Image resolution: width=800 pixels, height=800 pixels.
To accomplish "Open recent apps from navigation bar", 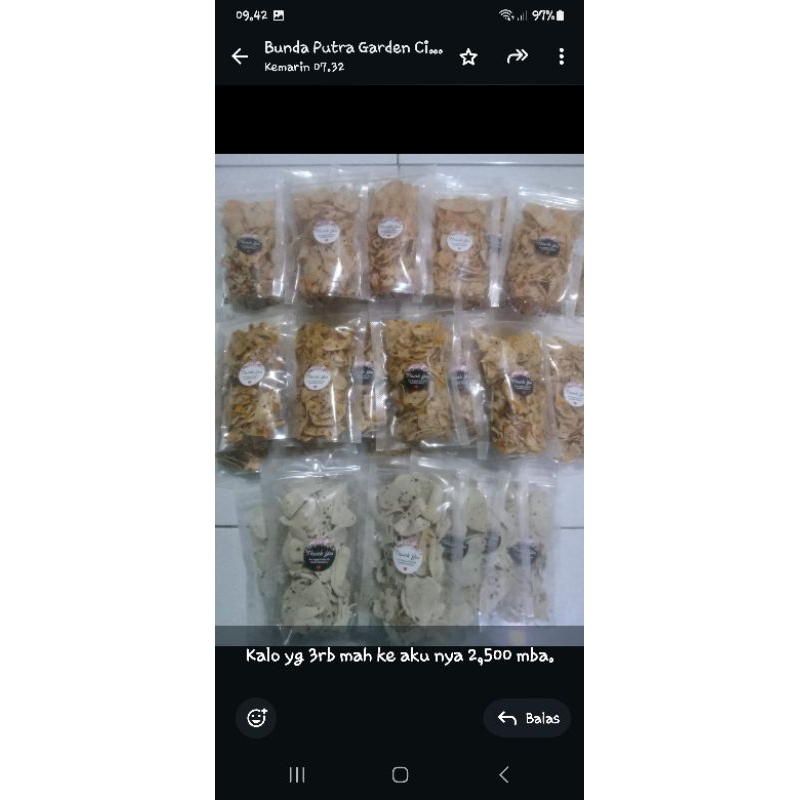I will 297,774.
